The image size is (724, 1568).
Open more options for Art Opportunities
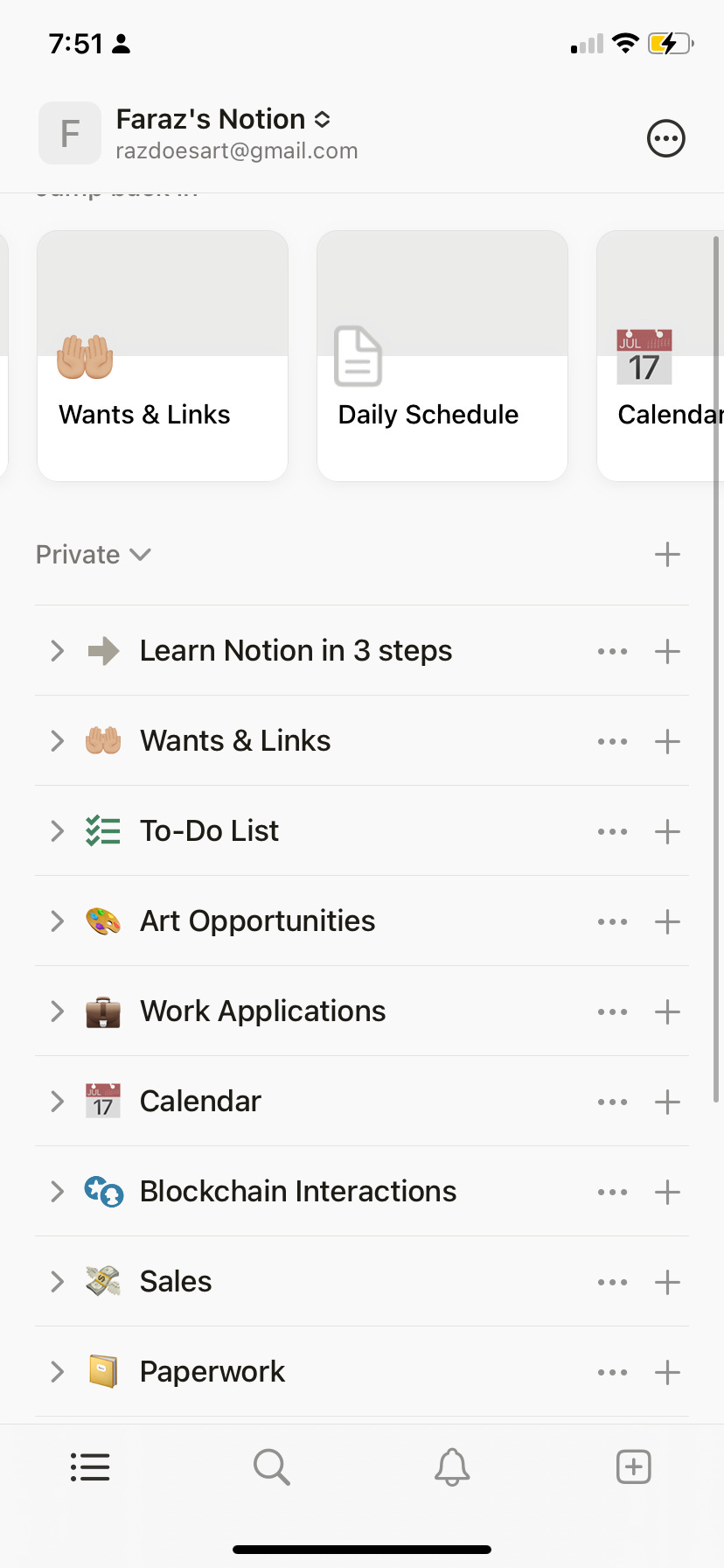point(612,921)
